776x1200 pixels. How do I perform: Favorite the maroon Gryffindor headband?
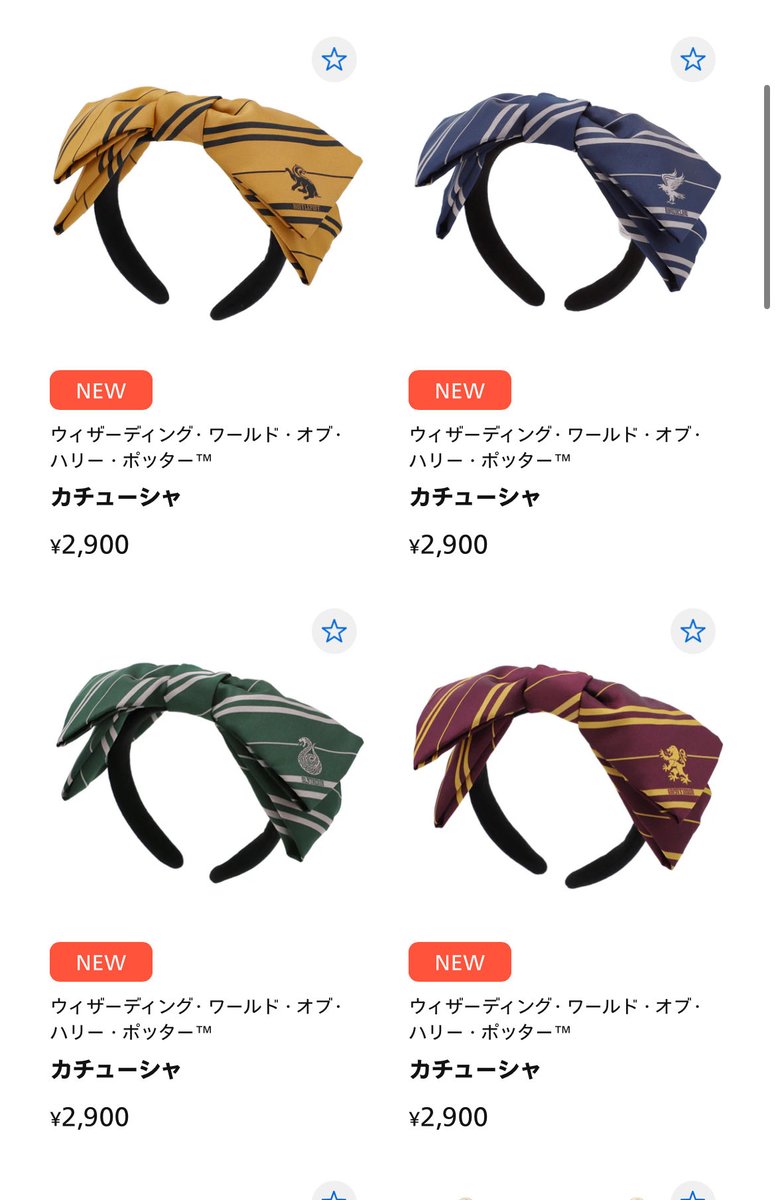pos(693,631)
